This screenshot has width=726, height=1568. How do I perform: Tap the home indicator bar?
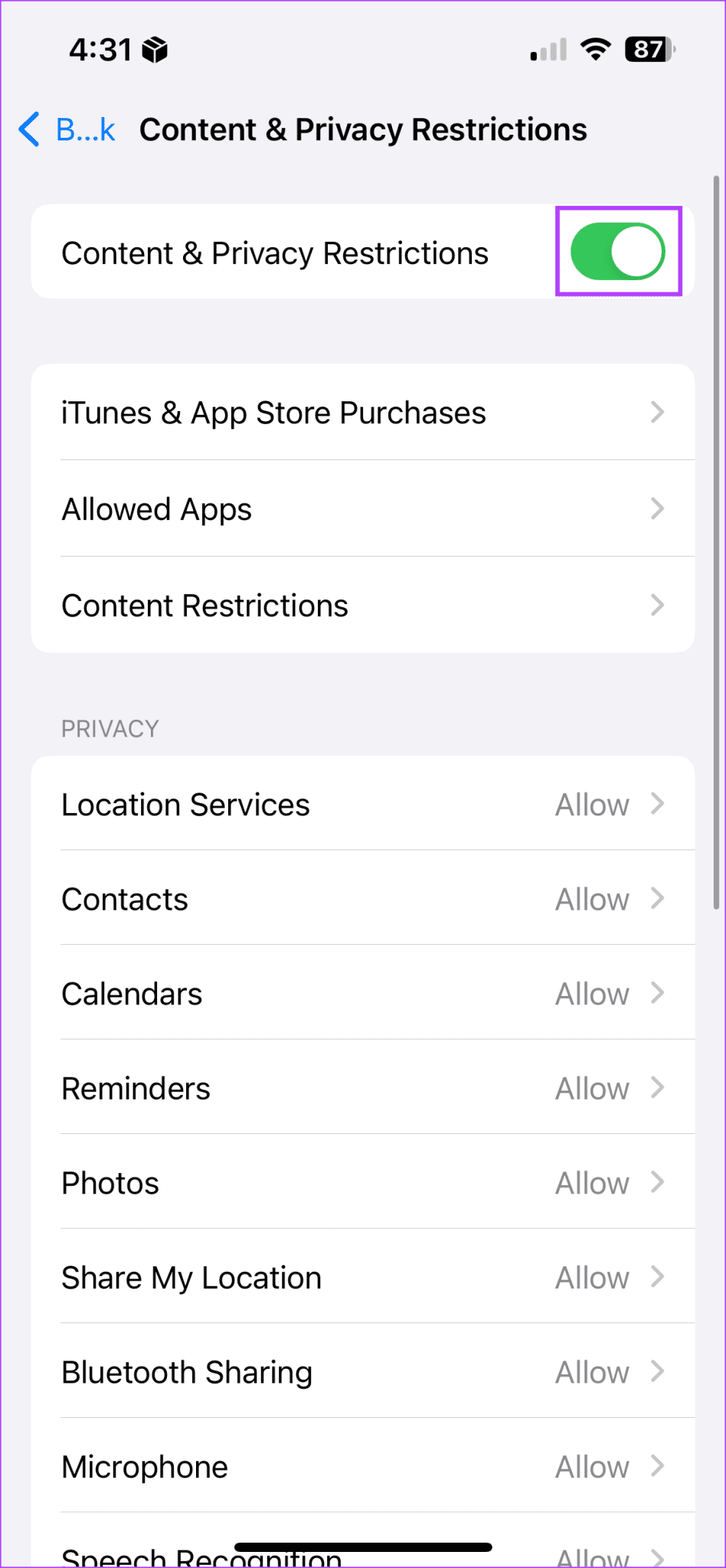pos(363,1546)
